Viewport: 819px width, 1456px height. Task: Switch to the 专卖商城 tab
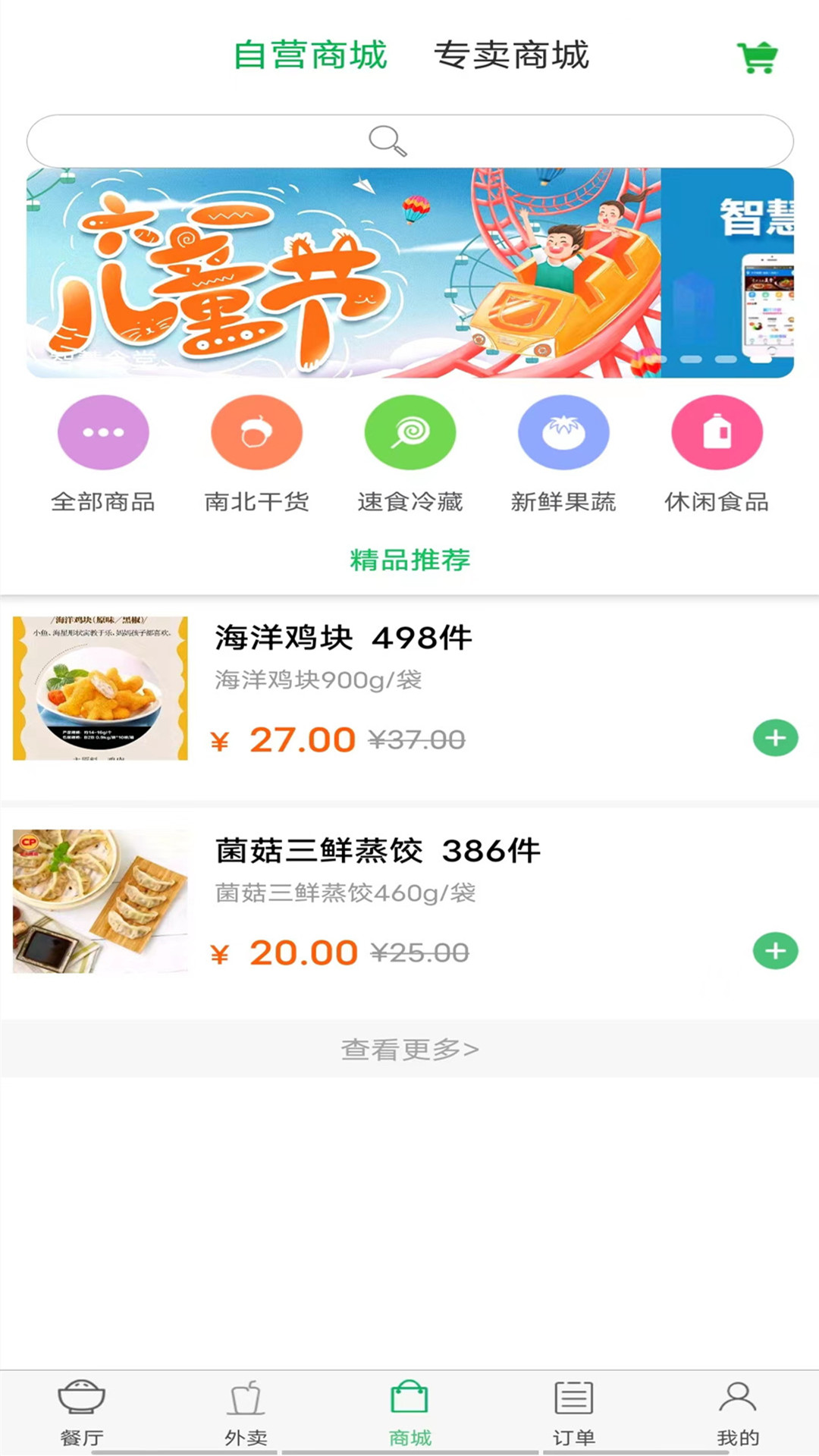511,55
